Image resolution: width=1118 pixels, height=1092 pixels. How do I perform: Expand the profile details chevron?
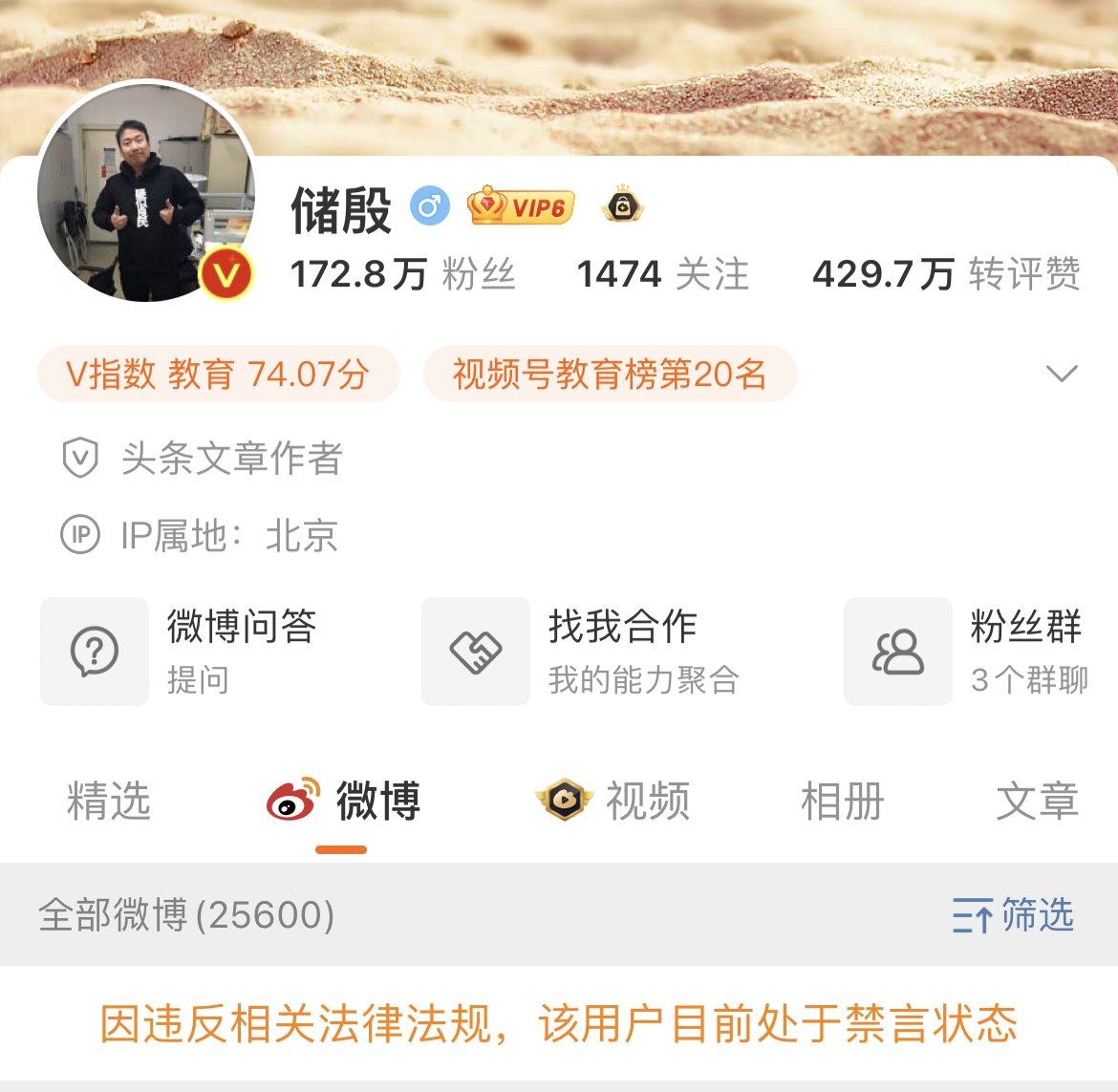coord(1062,374)
